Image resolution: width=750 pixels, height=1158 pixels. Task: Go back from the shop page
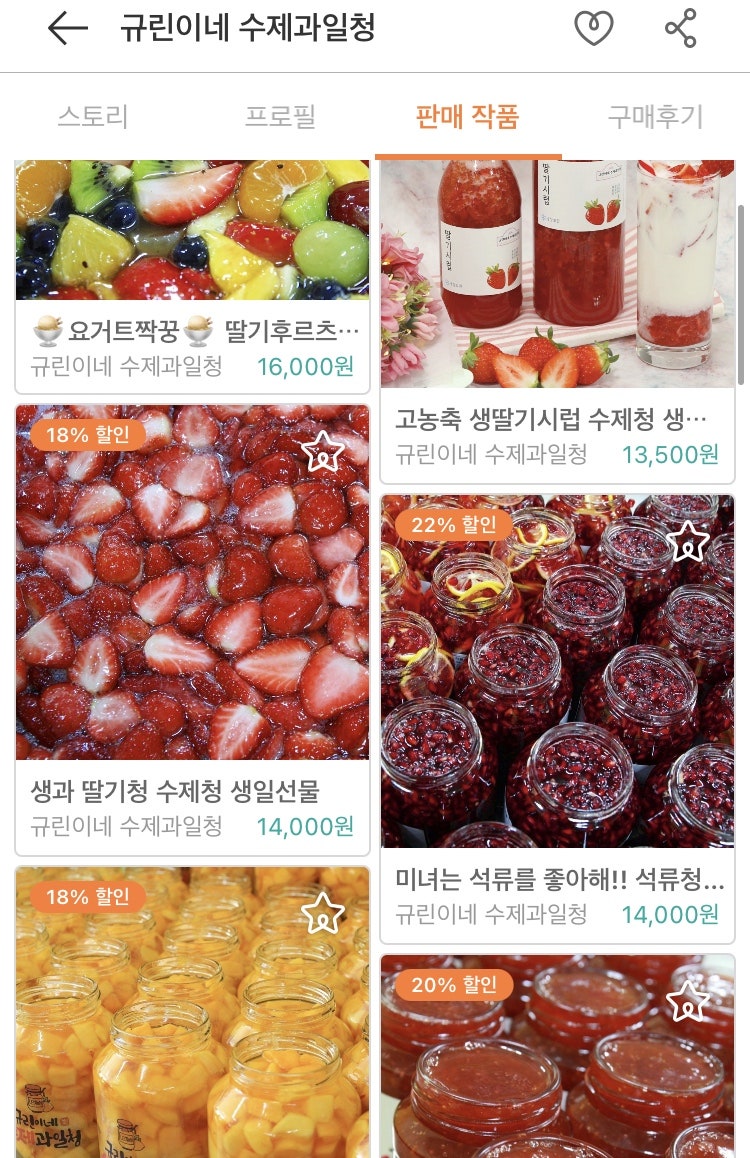tap(67, 29)
